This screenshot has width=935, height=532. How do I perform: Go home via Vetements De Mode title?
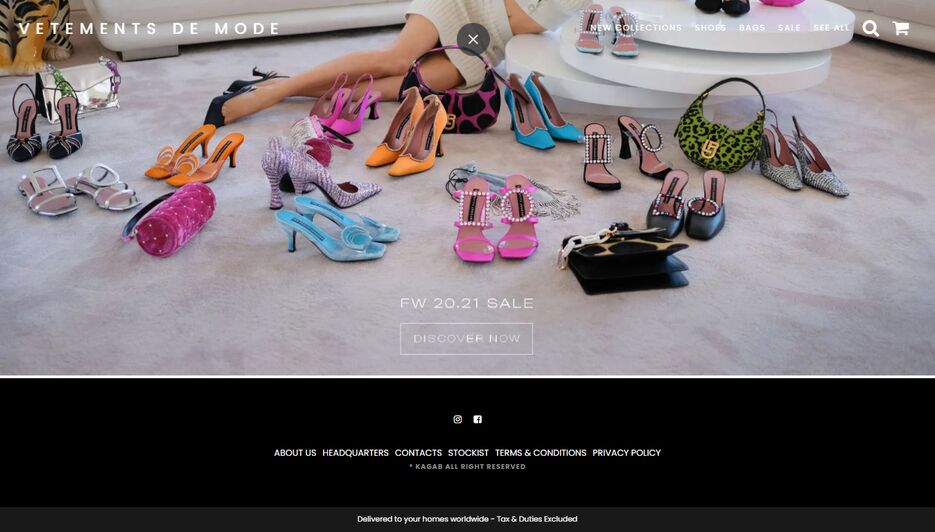(x=150, y=28)
